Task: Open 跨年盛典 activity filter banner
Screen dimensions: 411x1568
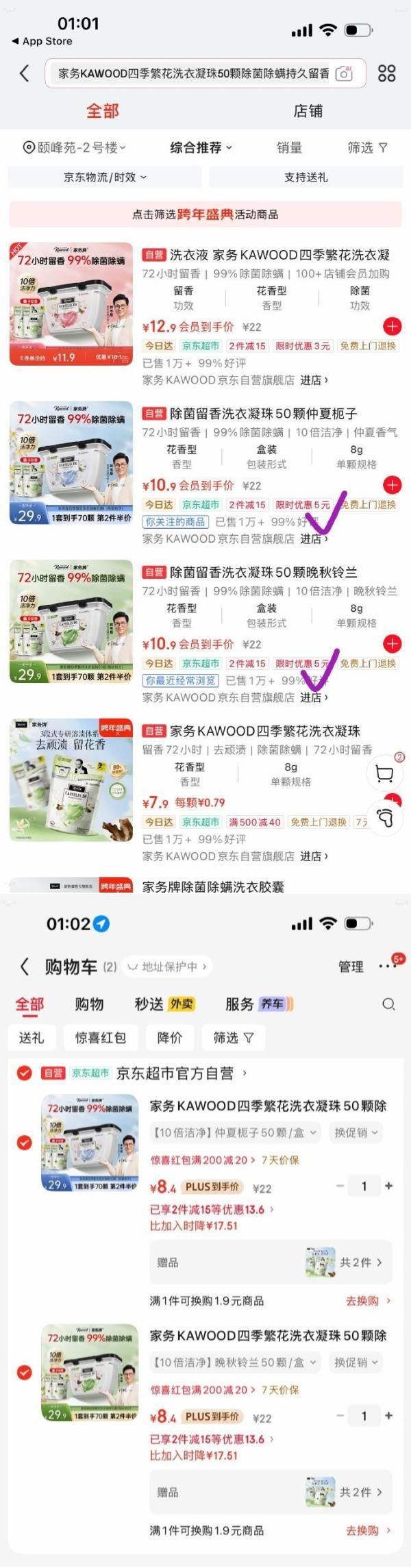Action: point(206,214)
